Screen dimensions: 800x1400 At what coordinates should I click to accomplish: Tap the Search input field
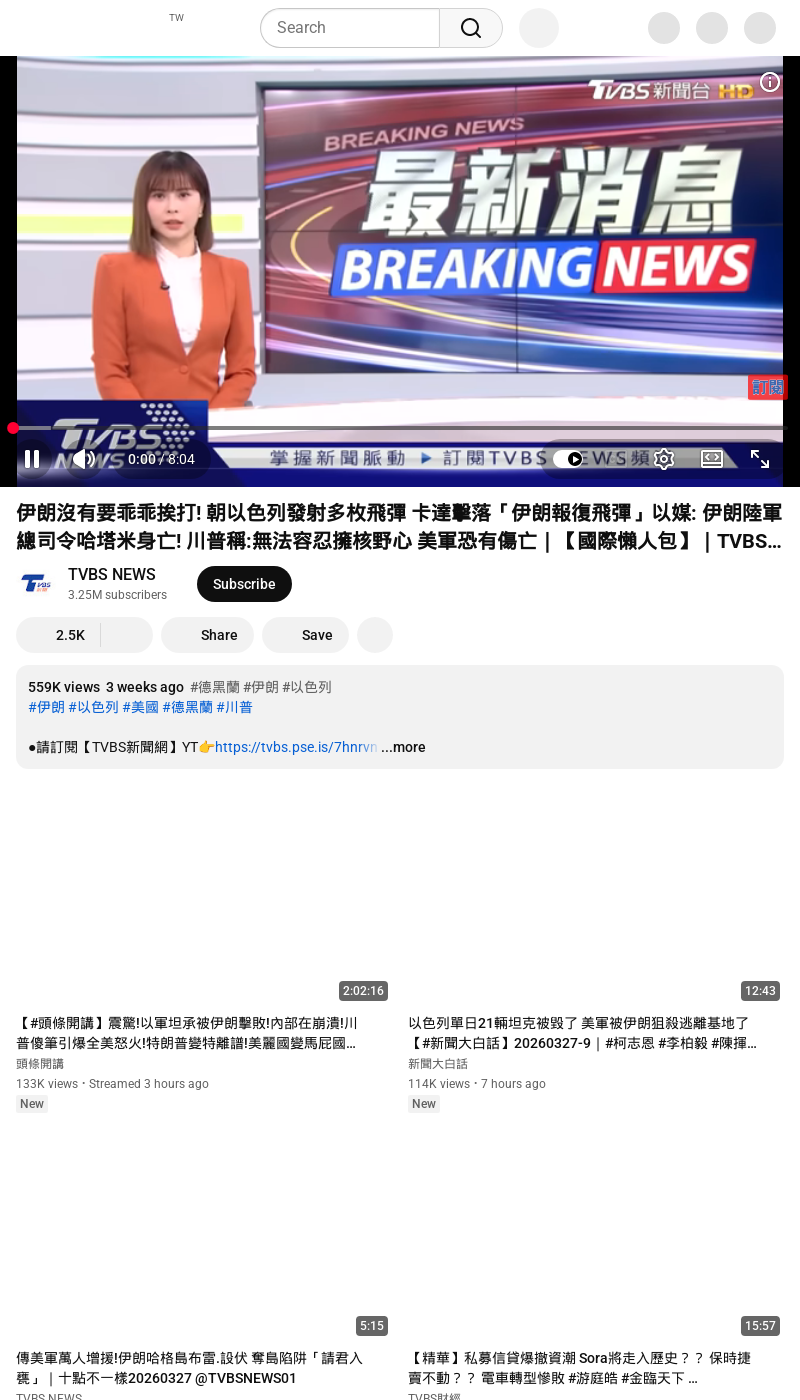tap(350, 28)
